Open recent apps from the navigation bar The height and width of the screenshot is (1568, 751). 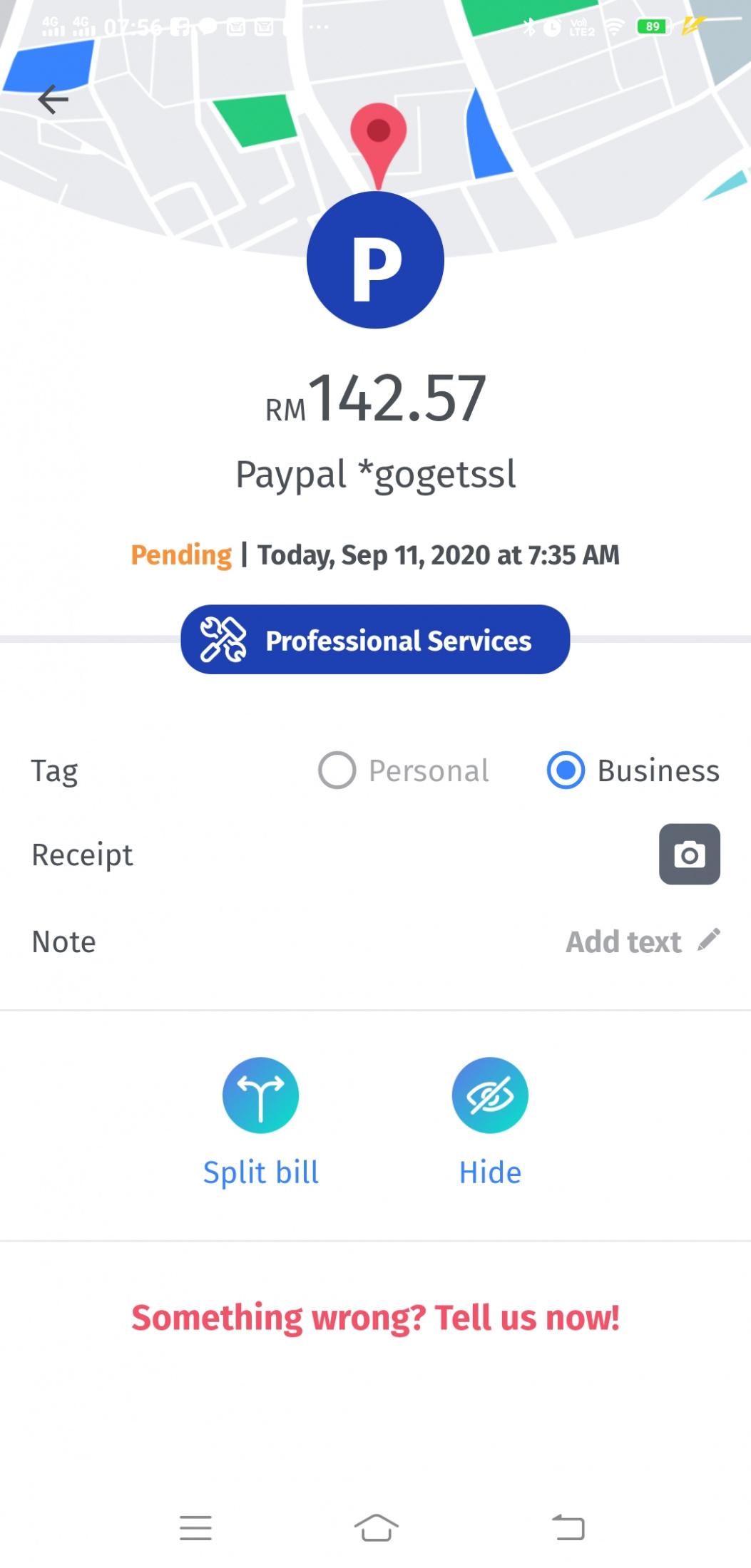pos(195,1527)
